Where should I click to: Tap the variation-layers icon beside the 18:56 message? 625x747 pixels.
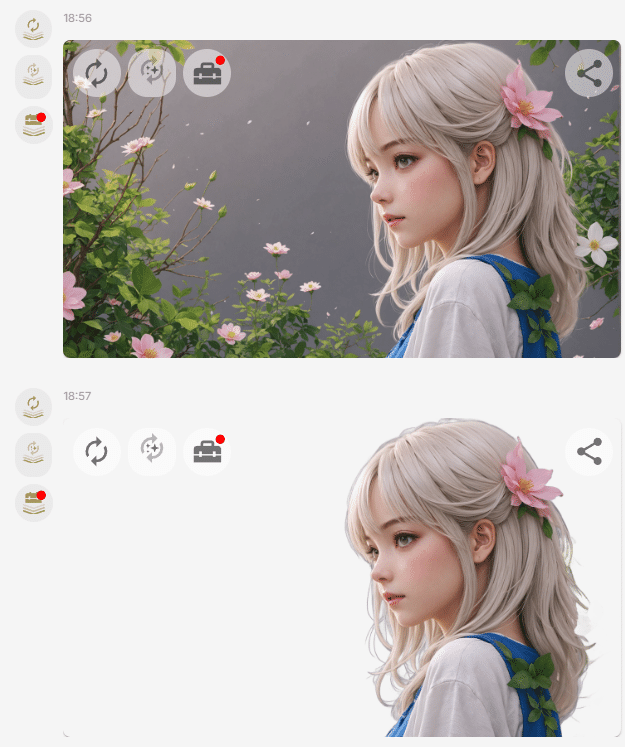(x=34, y=74)
